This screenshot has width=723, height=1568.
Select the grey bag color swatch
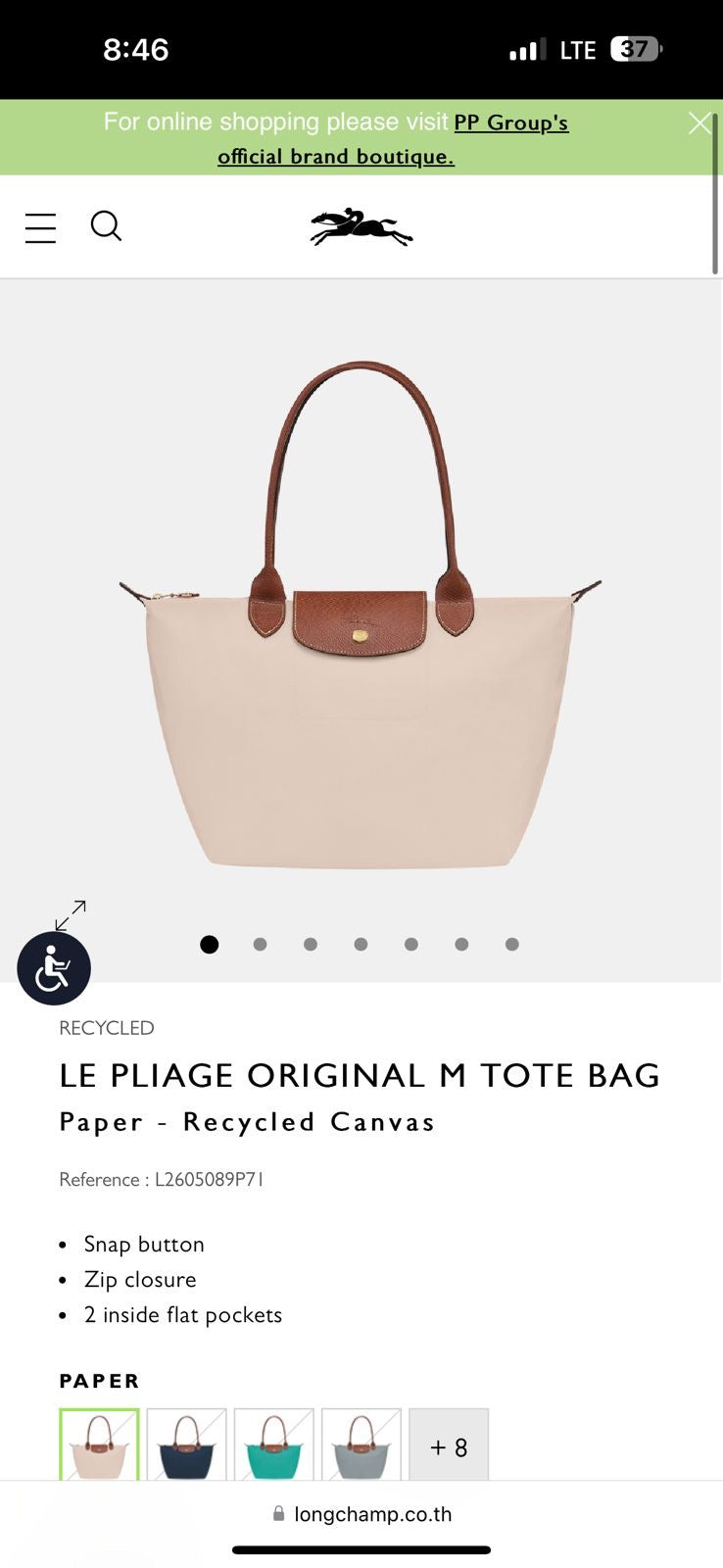tap(361, 1445)
